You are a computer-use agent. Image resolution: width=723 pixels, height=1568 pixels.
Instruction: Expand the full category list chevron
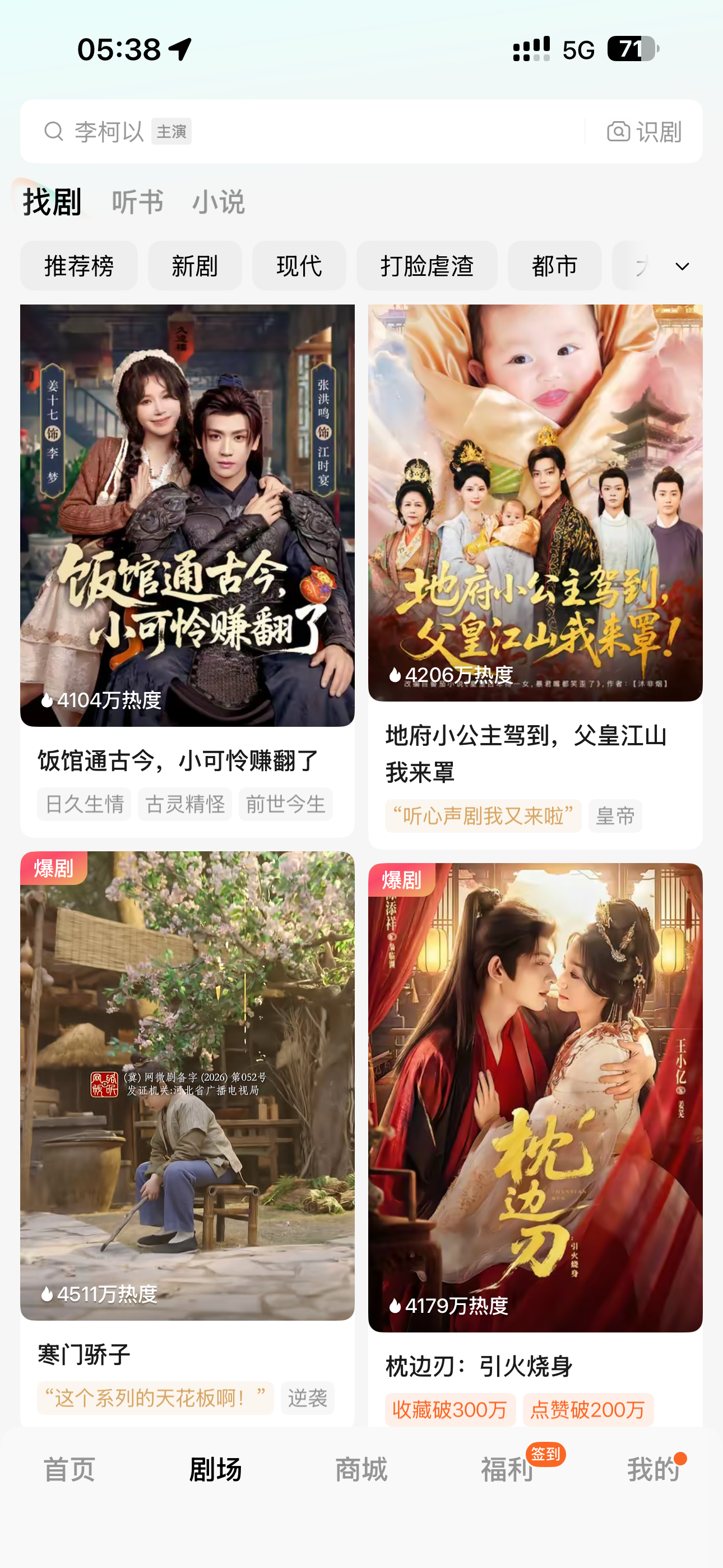pos(682,266)
